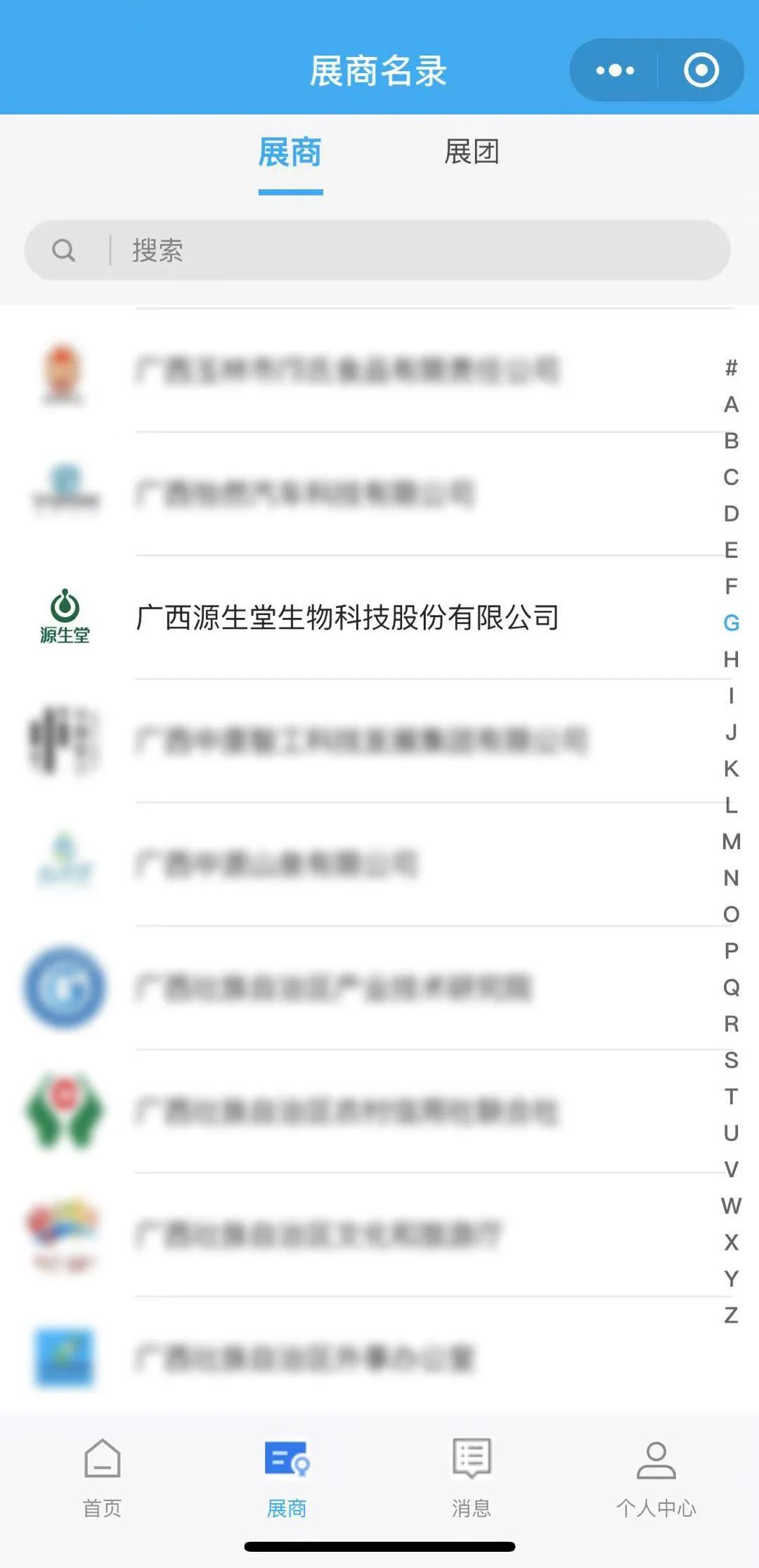
Task: Open the mini program more options menu
Action: coord(615,70)
